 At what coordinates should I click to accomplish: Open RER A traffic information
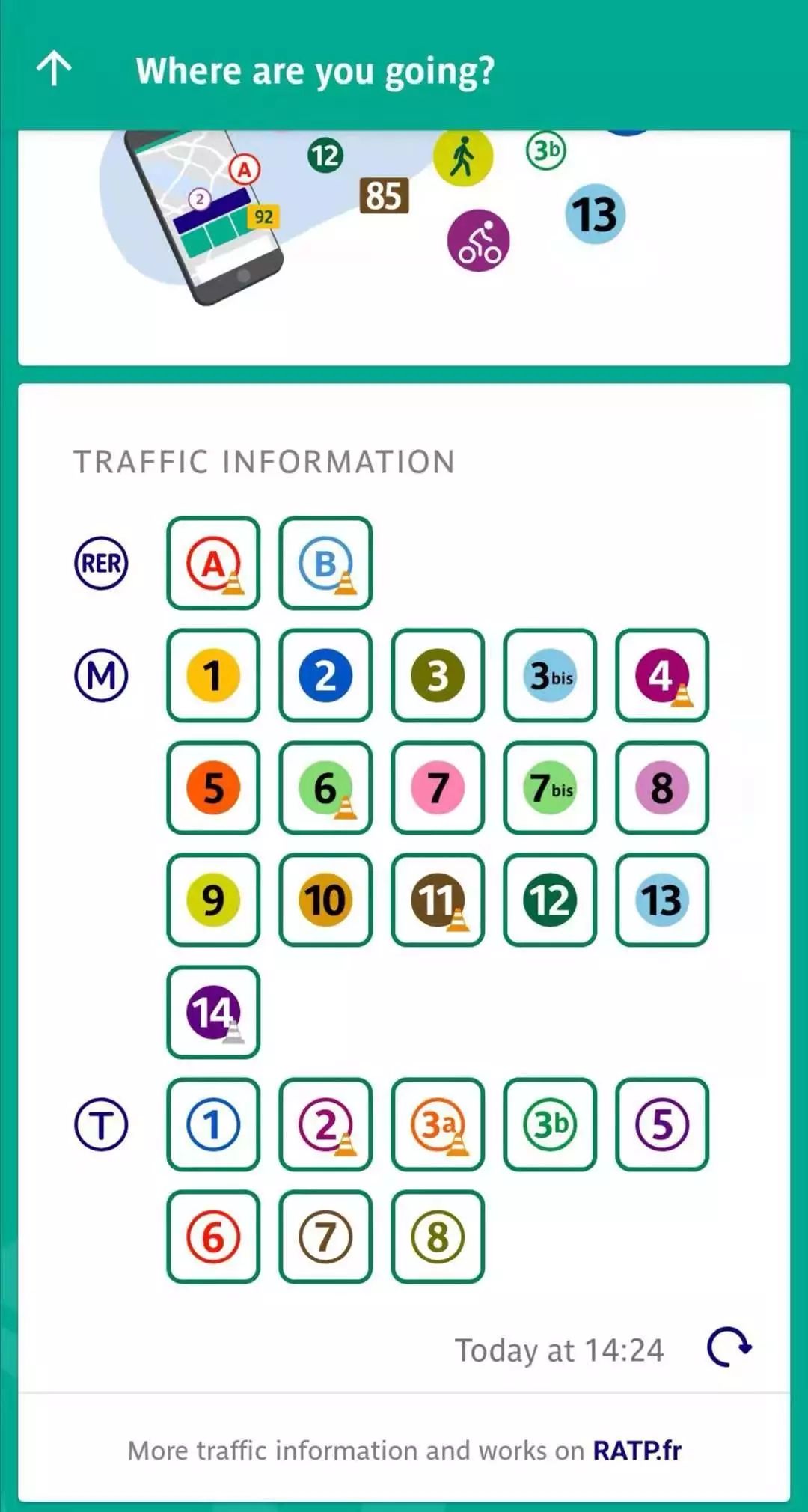click(213, 563)
